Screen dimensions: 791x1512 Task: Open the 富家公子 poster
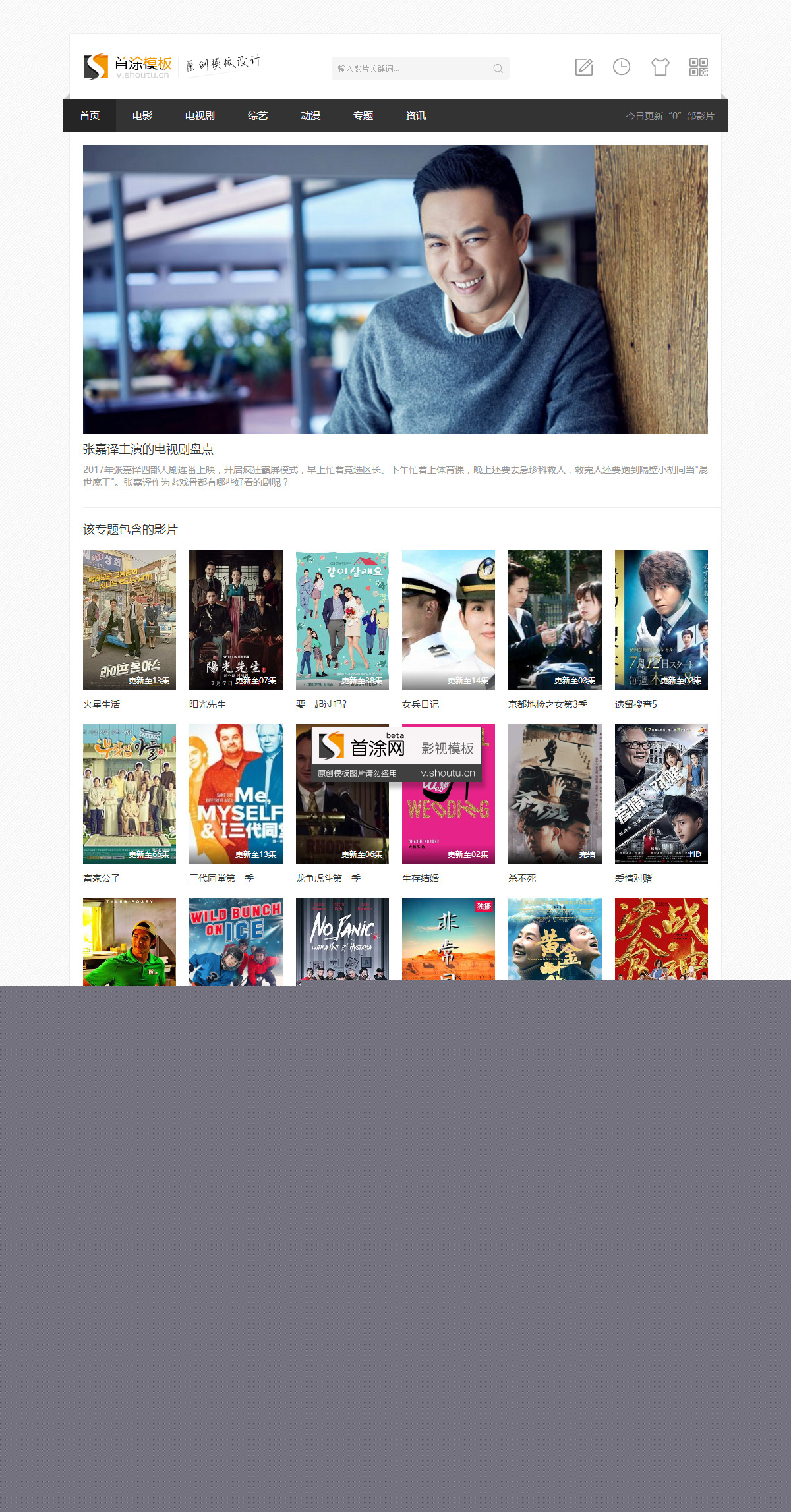coord(129,793)
